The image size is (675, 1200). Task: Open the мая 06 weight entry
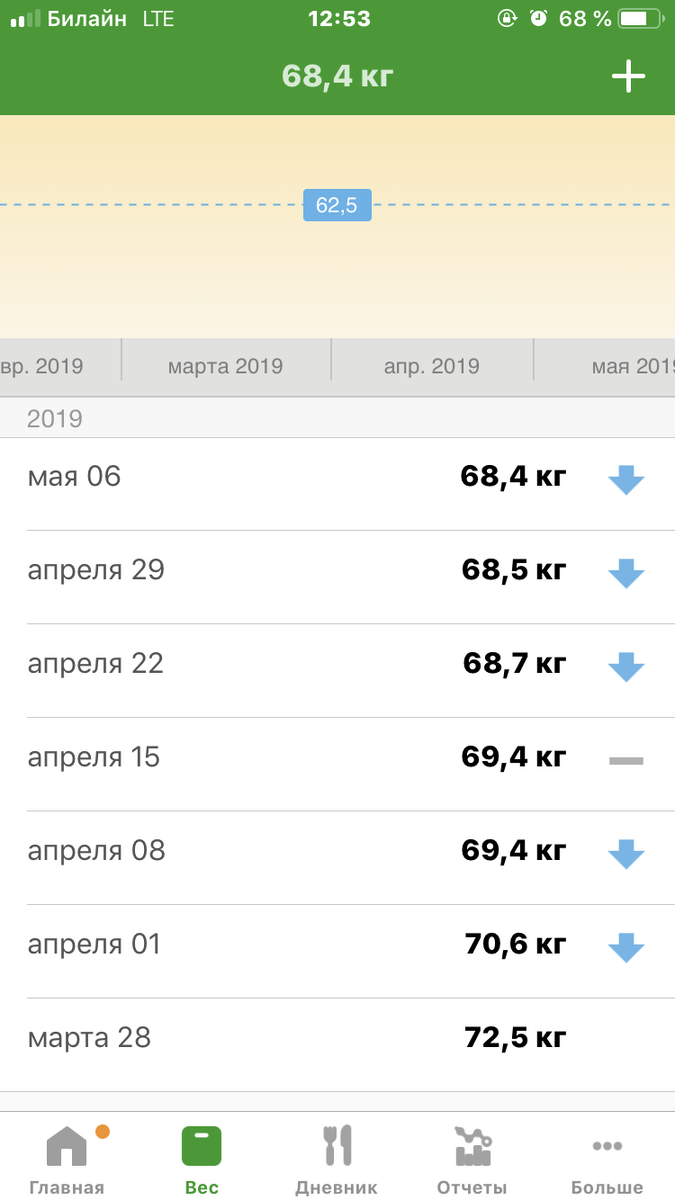pos(337,477)
